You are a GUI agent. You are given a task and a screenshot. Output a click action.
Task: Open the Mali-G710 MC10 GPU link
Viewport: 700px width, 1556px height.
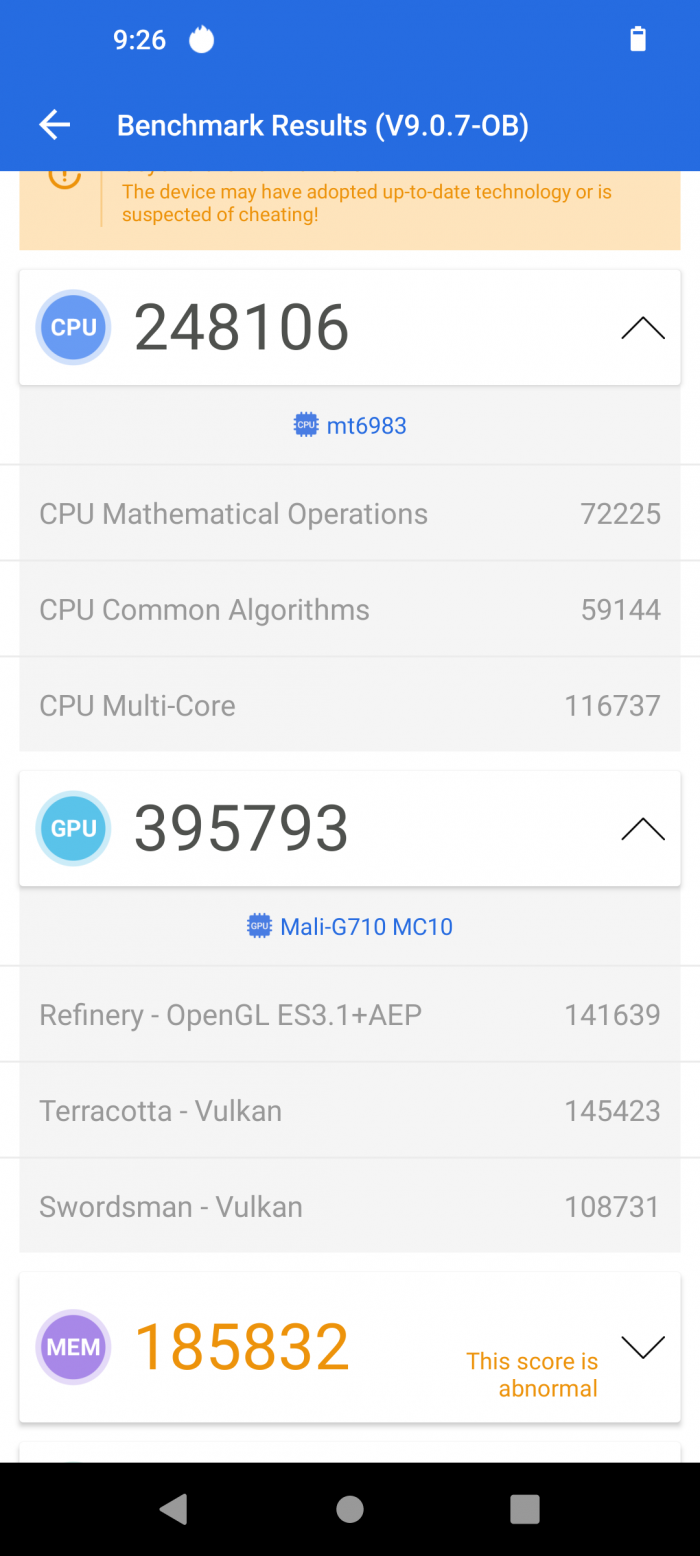tap(351, 927)
